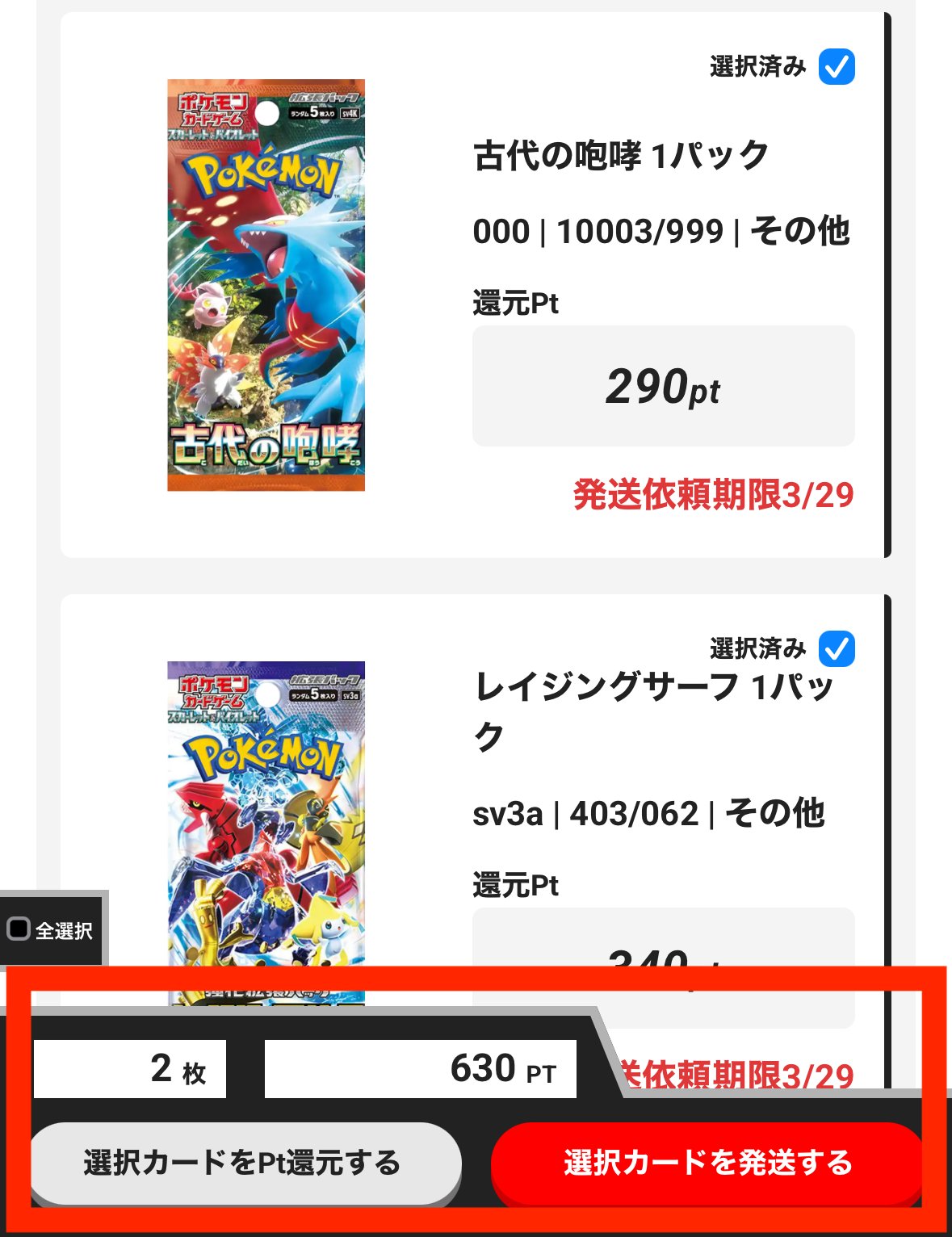Viewport: 952px width, 1237px height.
Task: Tap 選択カードを発送する red button
Action: click(x=707, y=1163)
